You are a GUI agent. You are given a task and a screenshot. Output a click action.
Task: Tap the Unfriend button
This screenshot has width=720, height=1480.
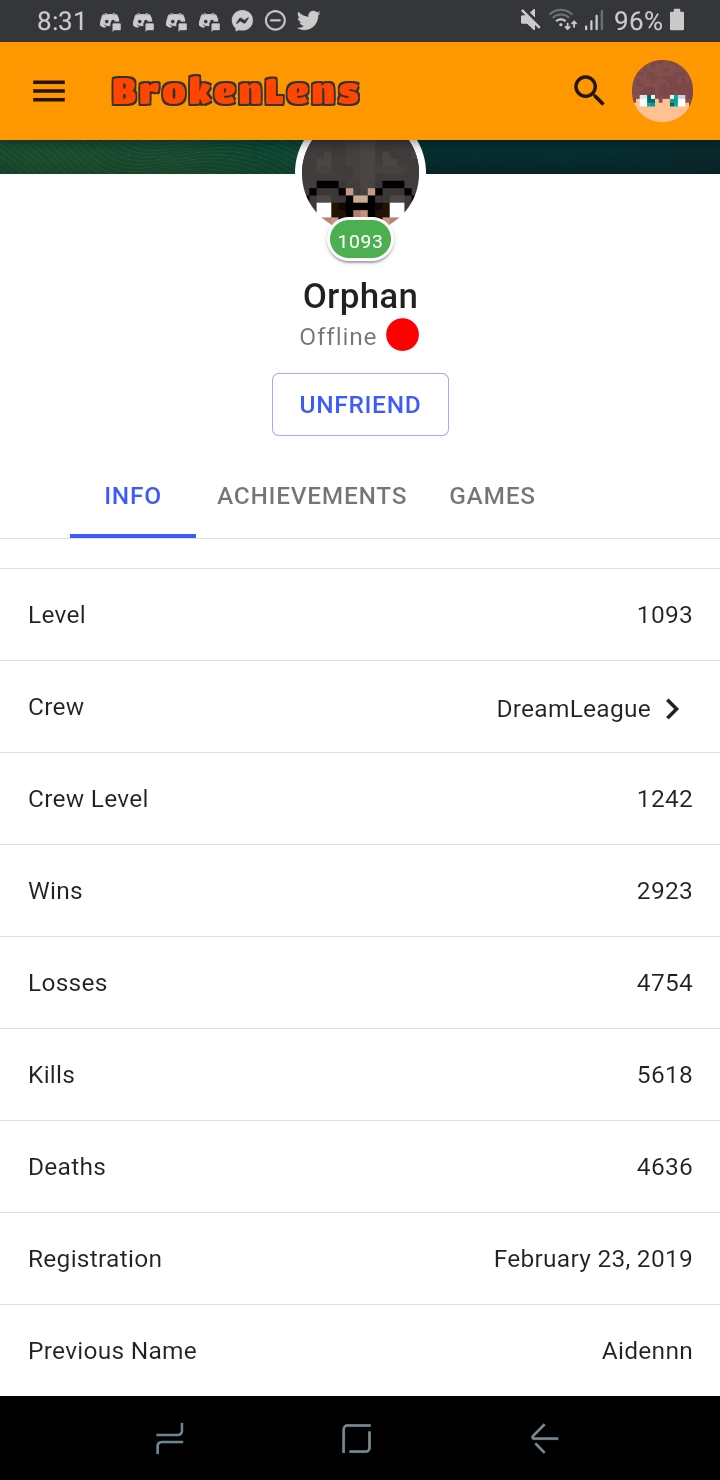(360, 404)
